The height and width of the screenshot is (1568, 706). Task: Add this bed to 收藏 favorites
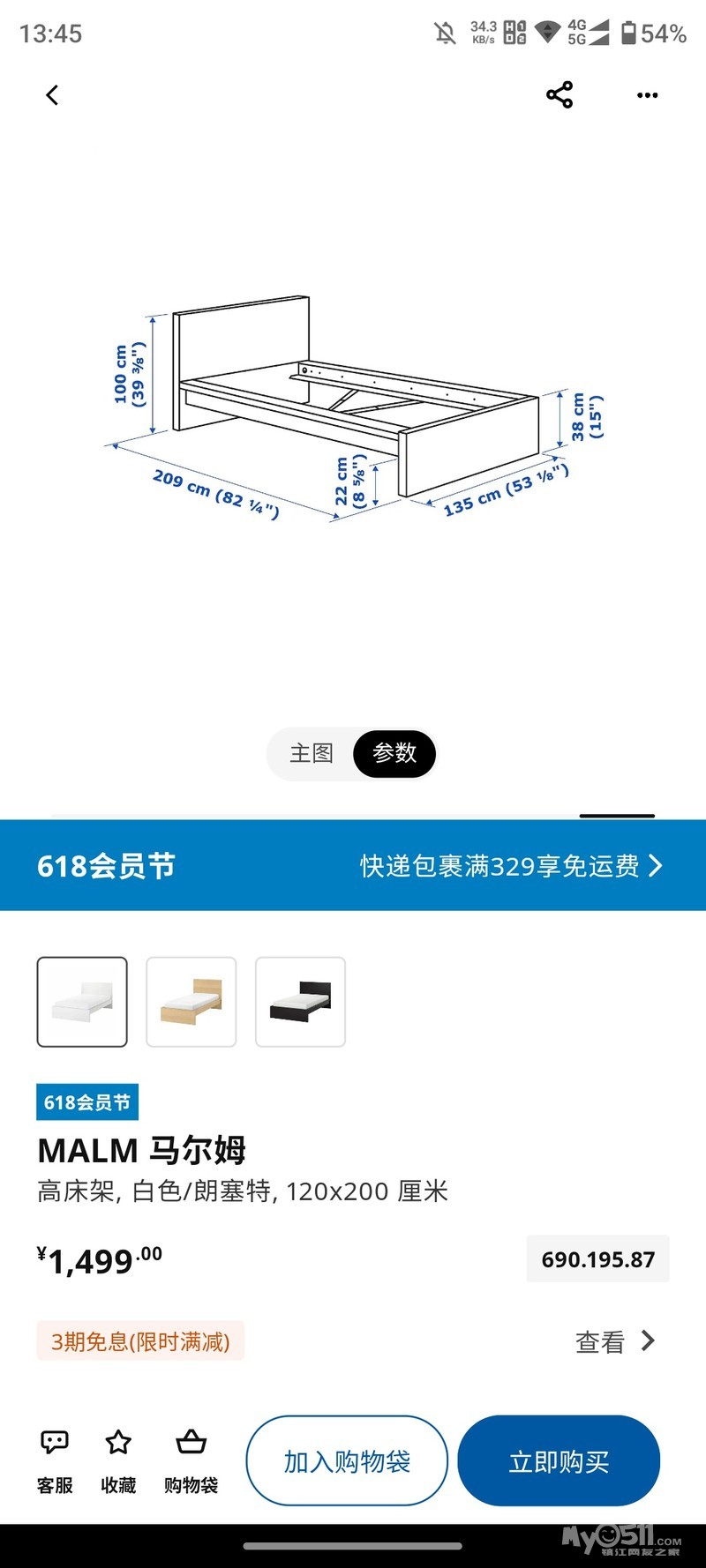click(x=118, y=1461)
